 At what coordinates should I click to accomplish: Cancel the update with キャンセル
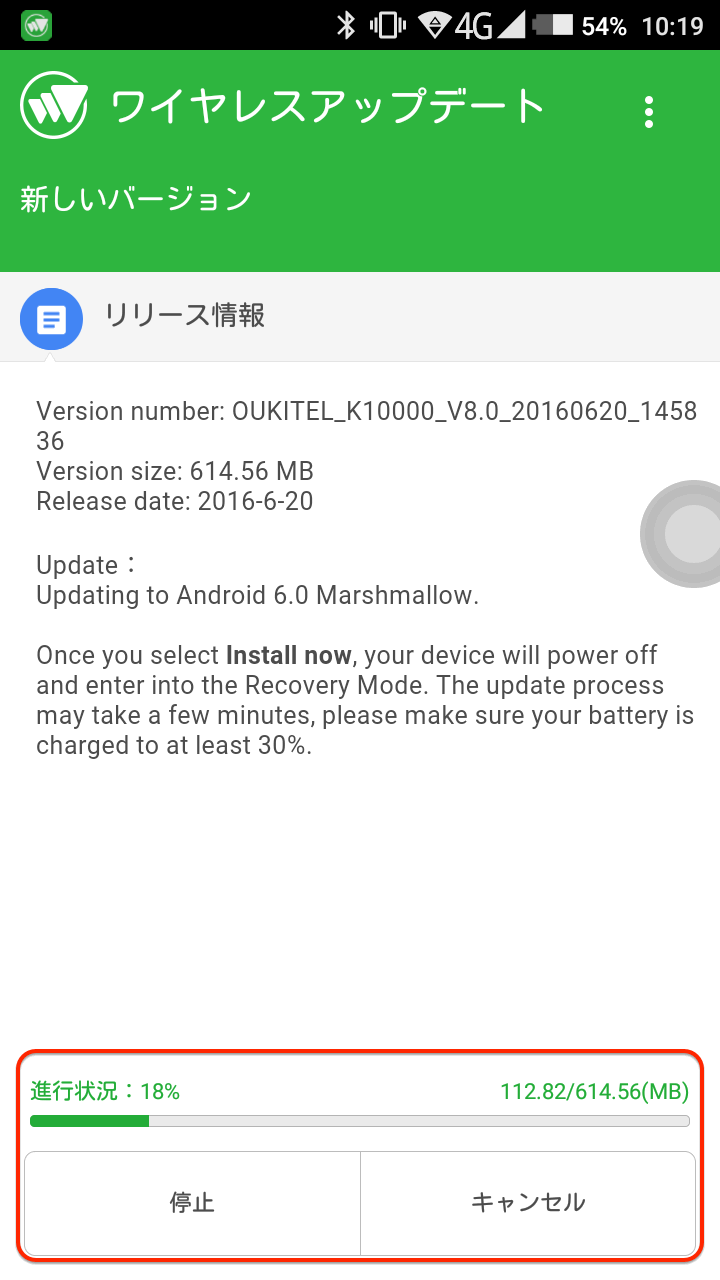pyautogui.click(x=528, y=1202)
